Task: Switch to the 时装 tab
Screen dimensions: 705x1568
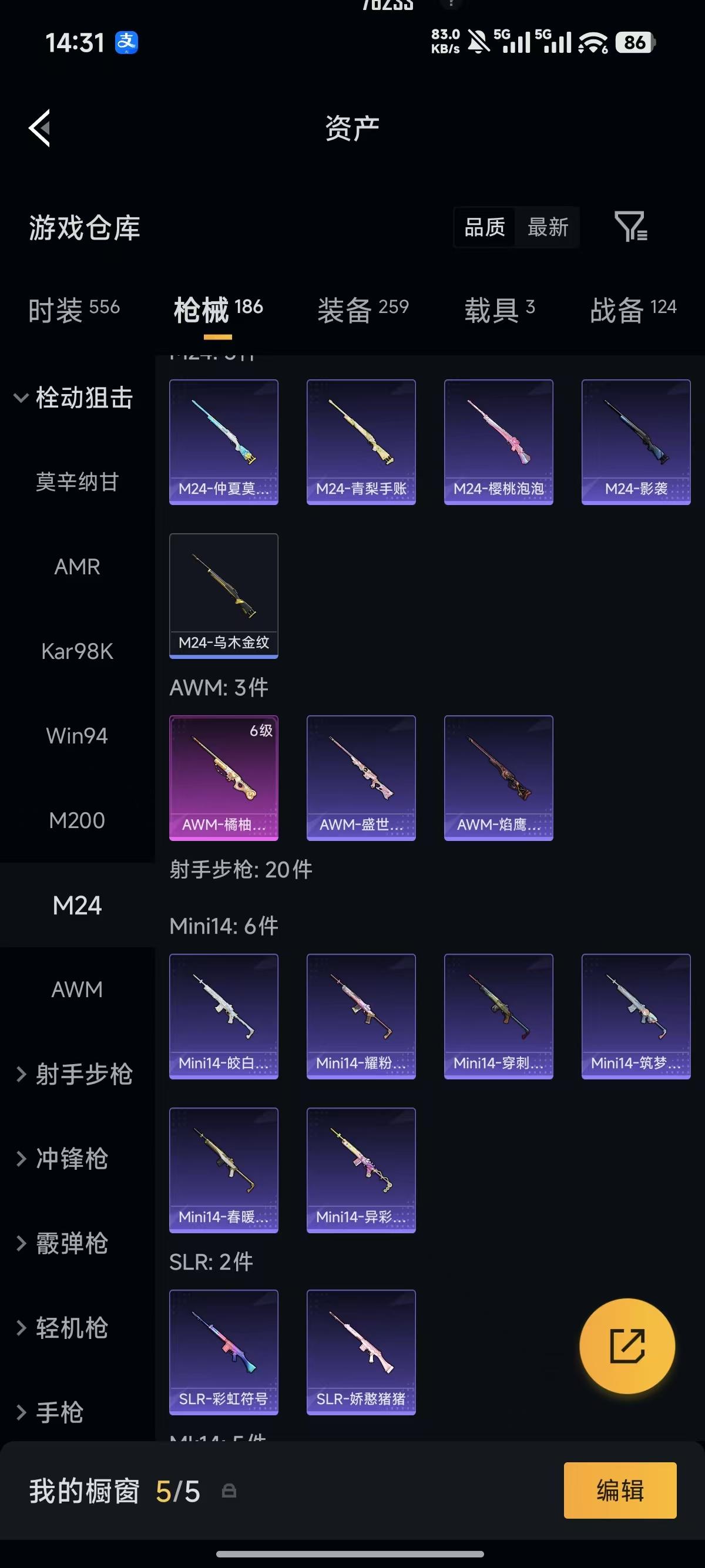Action: 74,310
